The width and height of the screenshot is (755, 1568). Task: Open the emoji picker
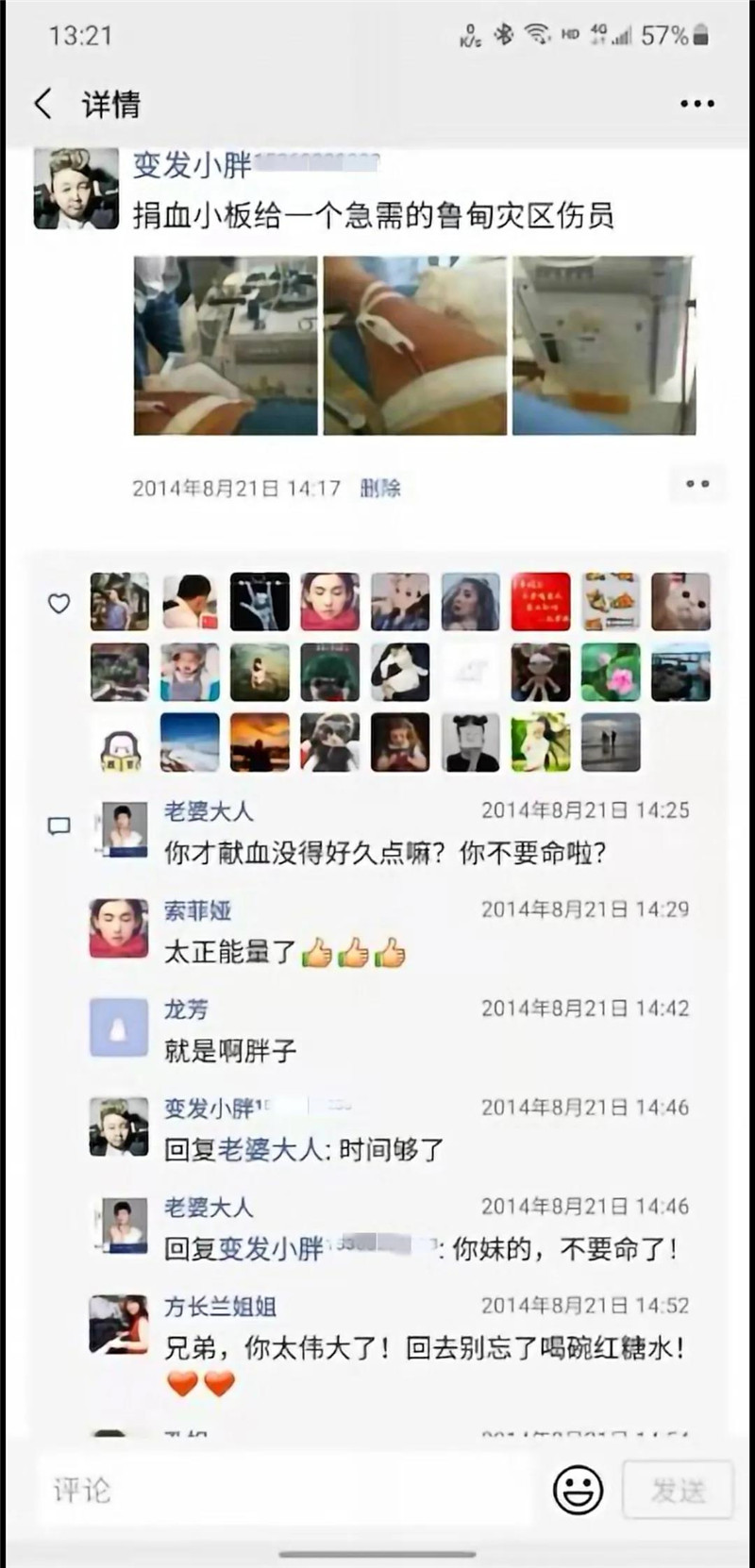(x=578, y=1491)
